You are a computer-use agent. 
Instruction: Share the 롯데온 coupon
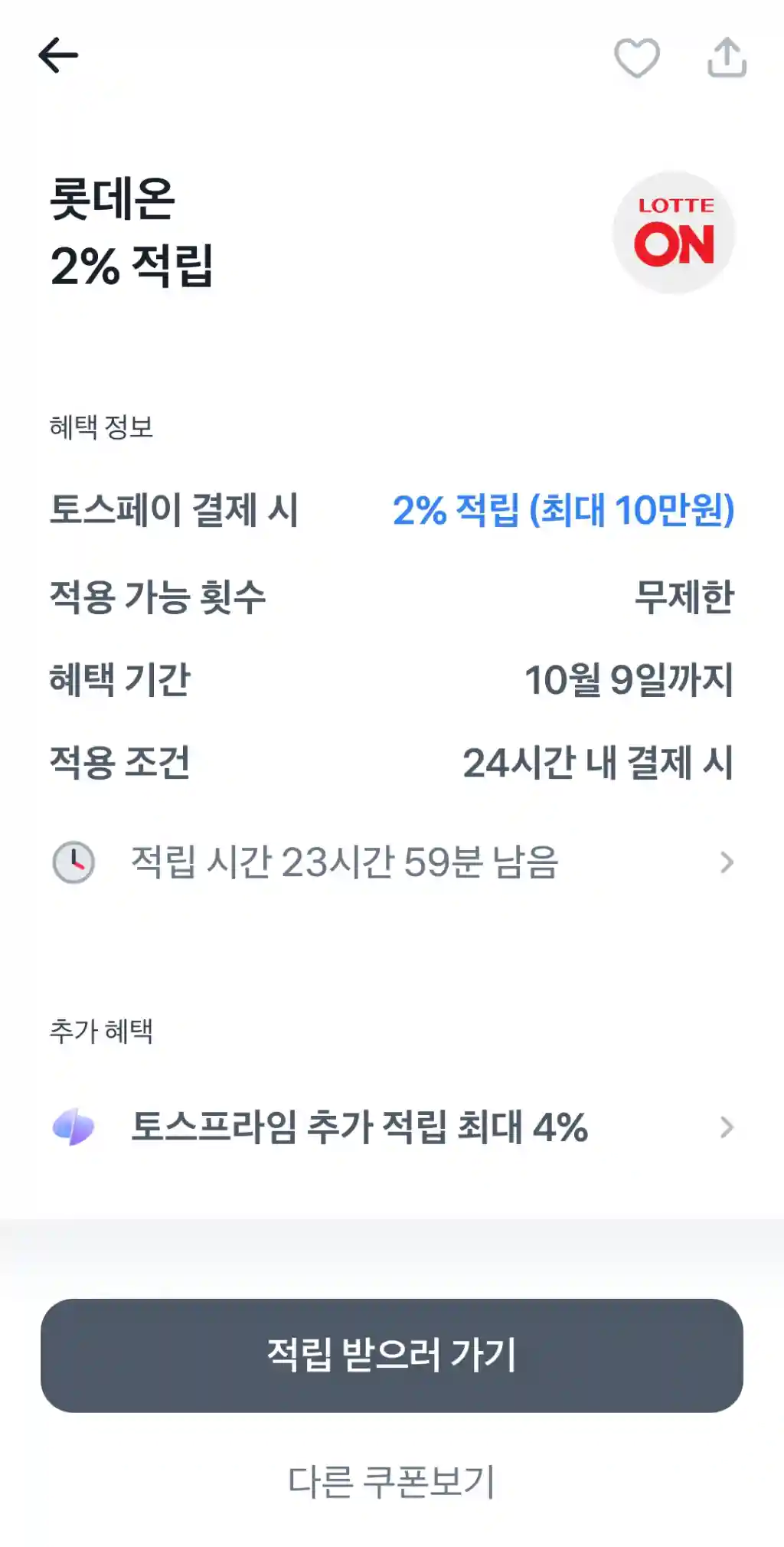[727, 57]
